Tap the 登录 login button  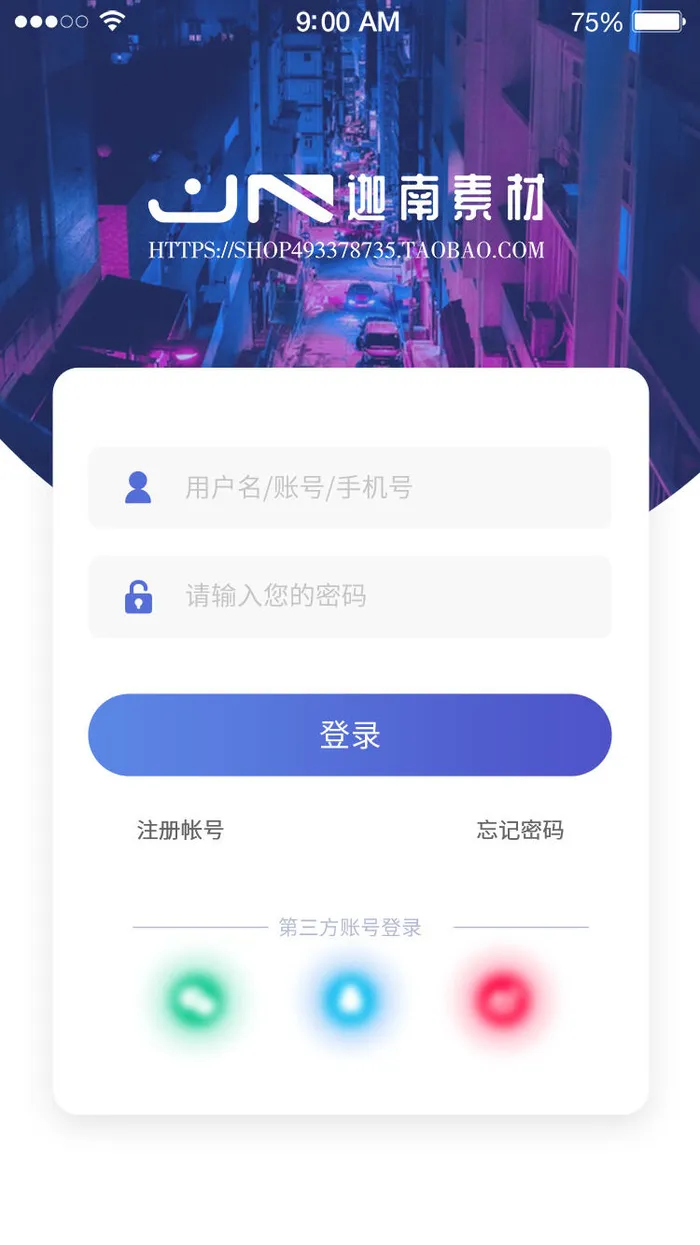click(x=349, y=735)
